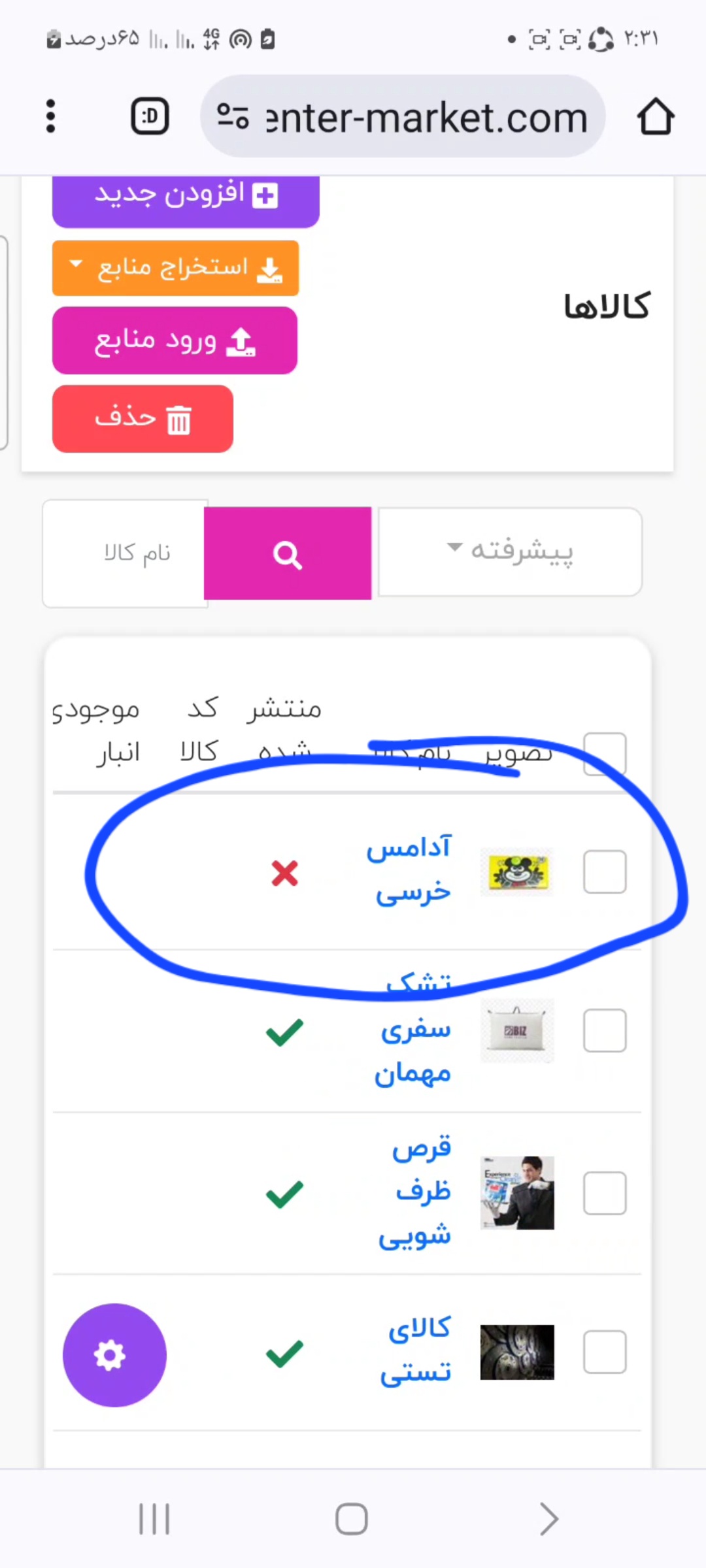
Task: Open the browser tab switcher
Action: [x=150, y=117]
